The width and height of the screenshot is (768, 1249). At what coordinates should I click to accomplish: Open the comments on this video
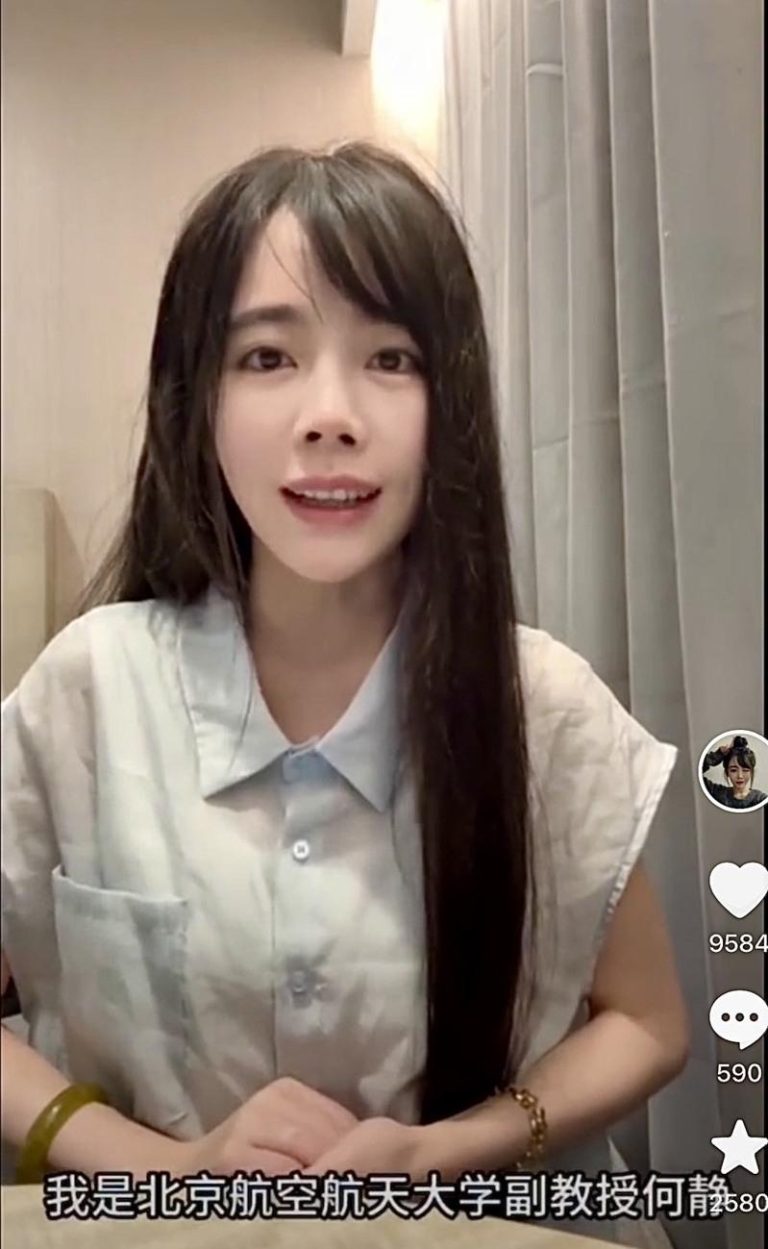tap(738, 1020)
